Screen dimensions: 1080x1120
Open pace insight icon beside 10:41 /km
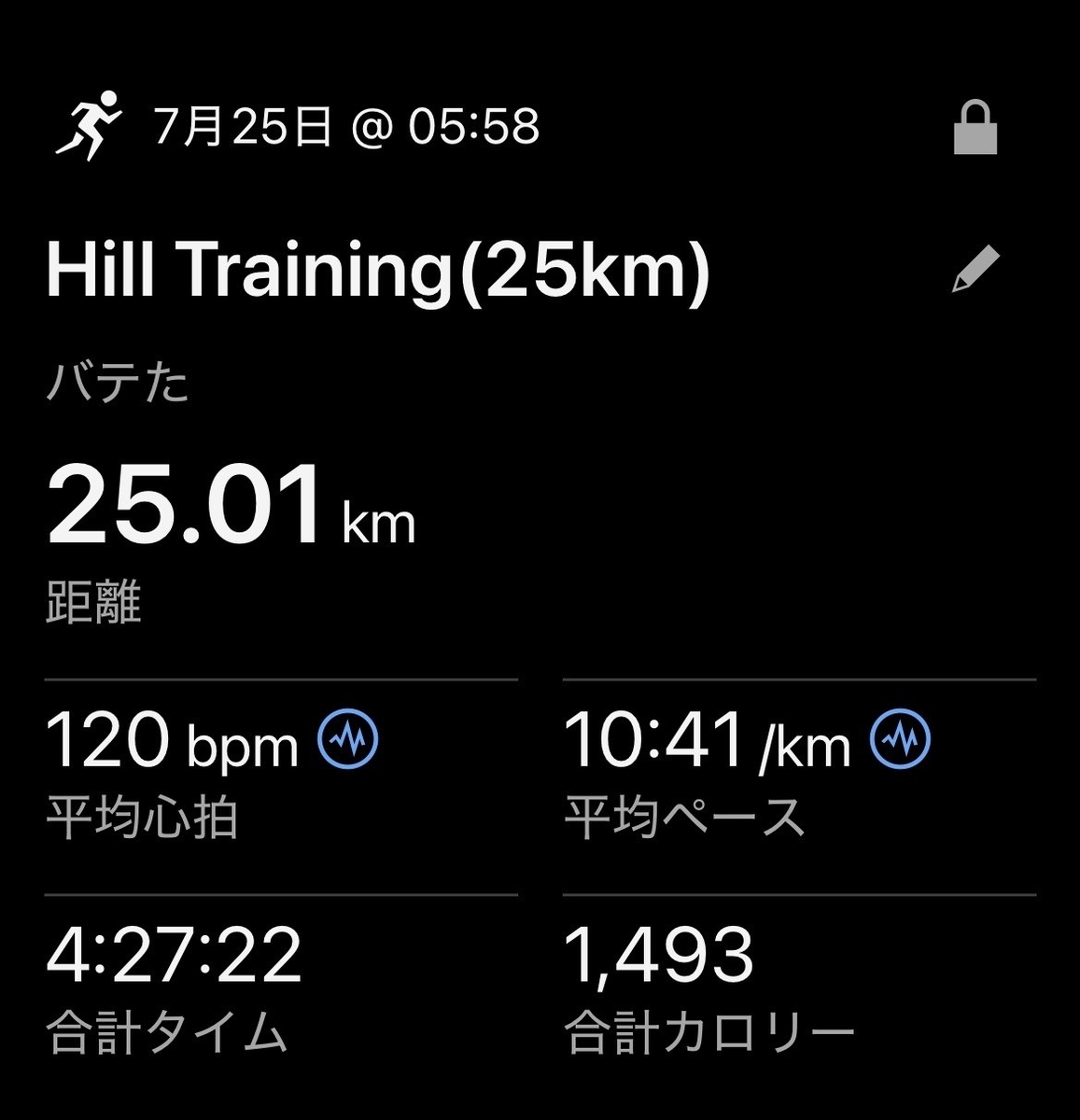901,739
